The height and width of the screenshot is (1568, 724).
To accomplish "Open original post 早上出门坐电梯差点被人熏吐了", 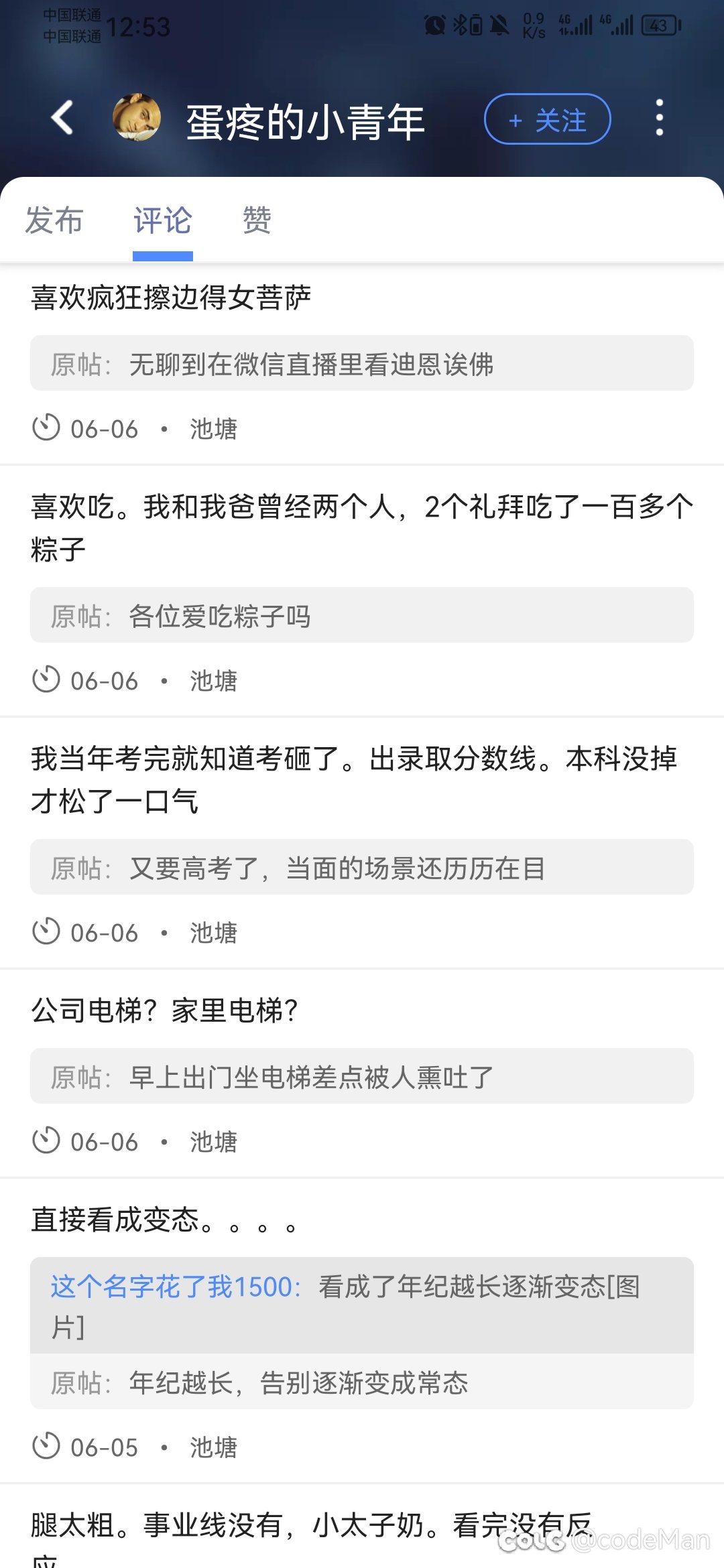I will point(362,1076).
